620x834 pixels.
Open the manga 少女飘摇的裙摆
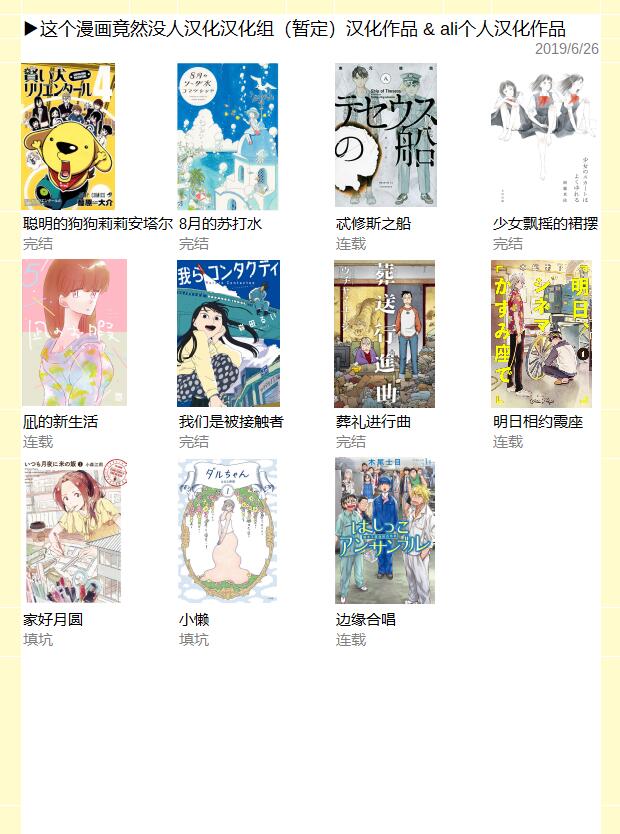coord(542,135)
